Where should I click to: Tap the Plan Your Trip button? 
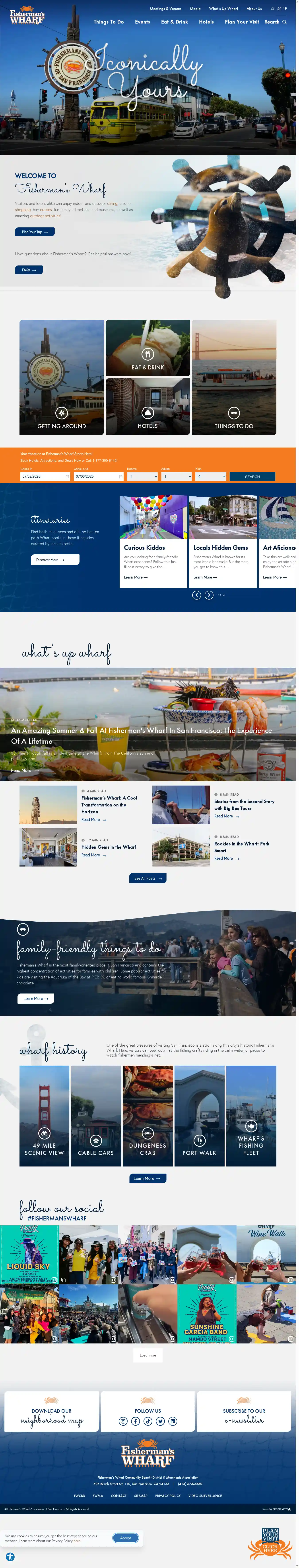click(x=35, y=232)
